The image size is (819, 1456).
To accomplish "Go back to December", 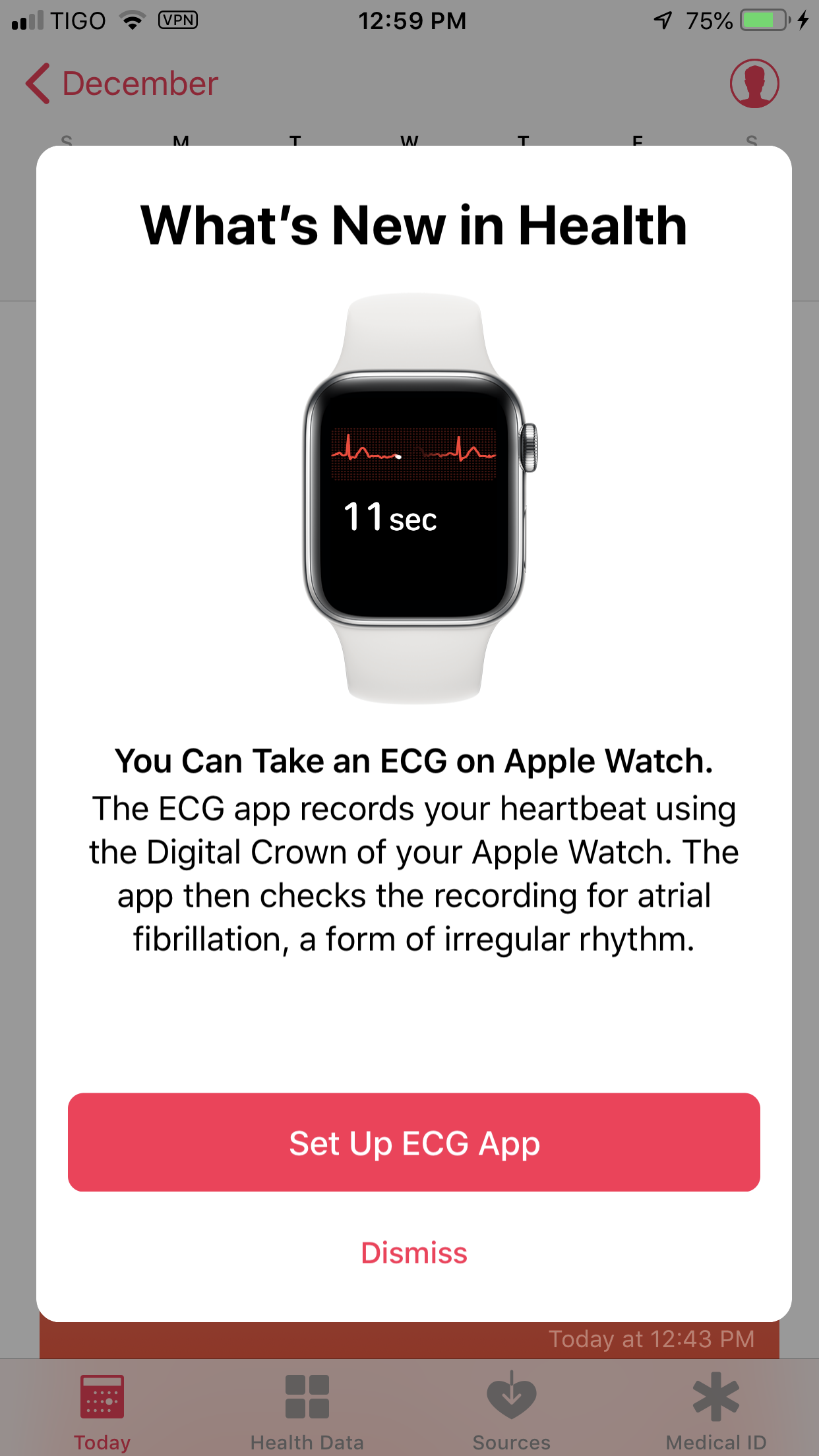I will pos(122,84).
